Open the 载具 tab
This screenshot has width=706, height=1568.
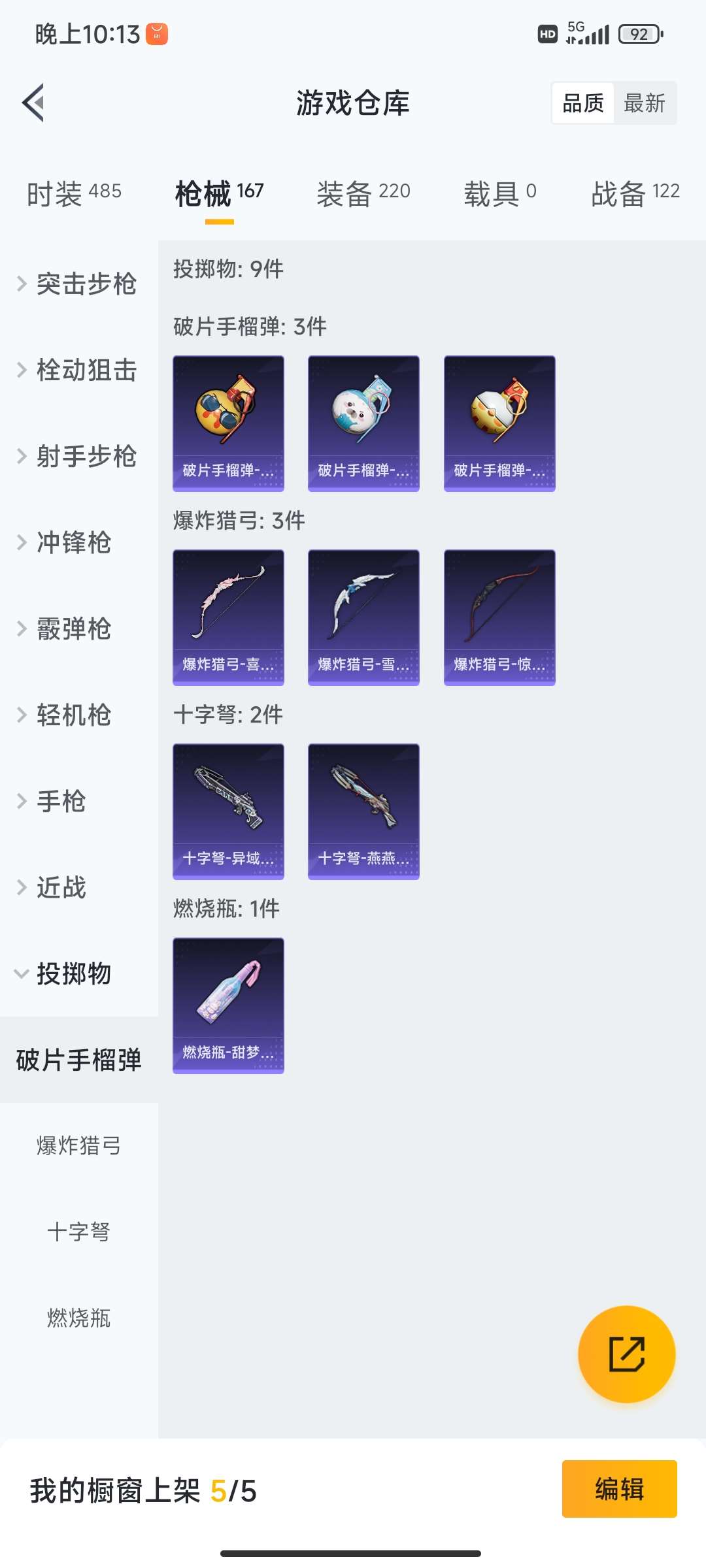pyautogui.click(x=500, y=193)
